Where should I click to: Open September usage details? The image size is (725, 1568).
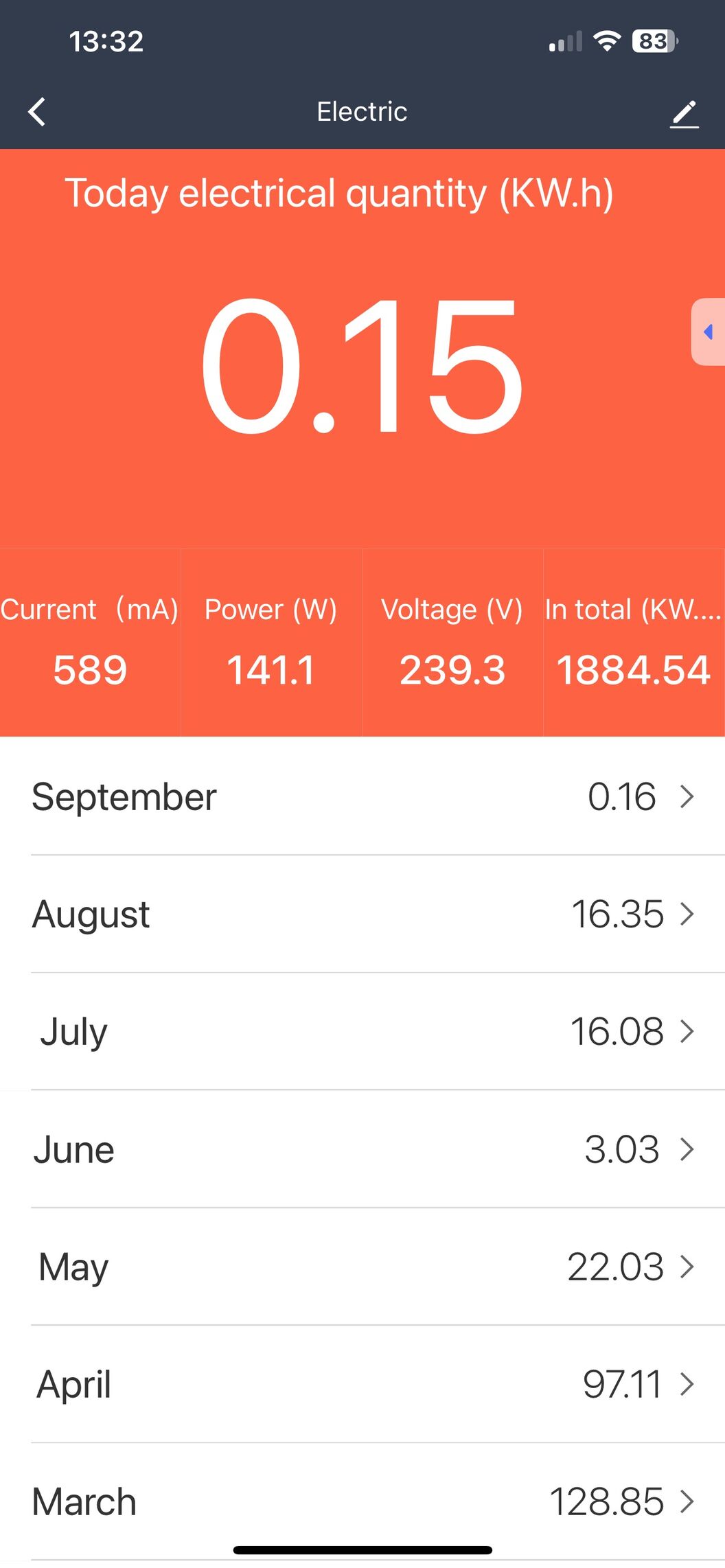362,796
